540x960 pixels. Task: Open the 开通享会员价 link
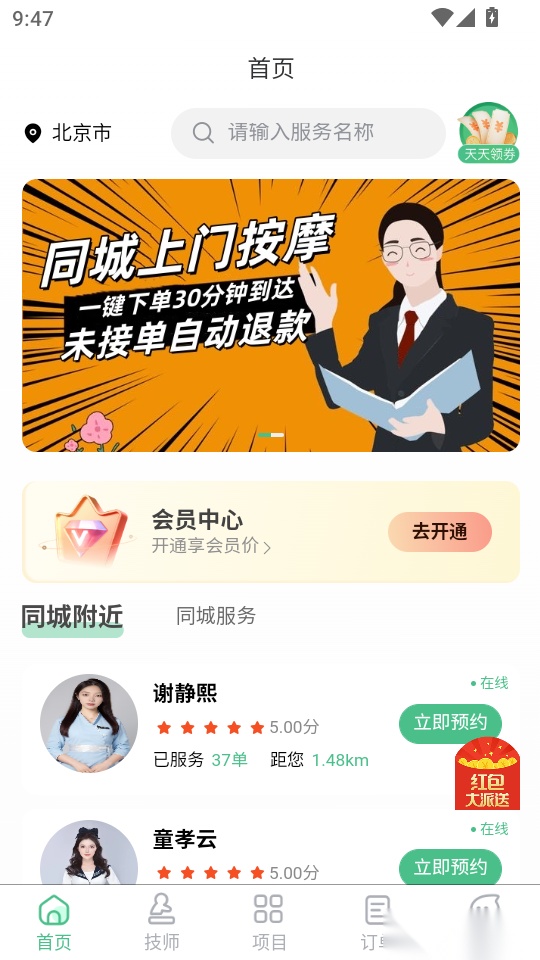(x=211, y=546)
